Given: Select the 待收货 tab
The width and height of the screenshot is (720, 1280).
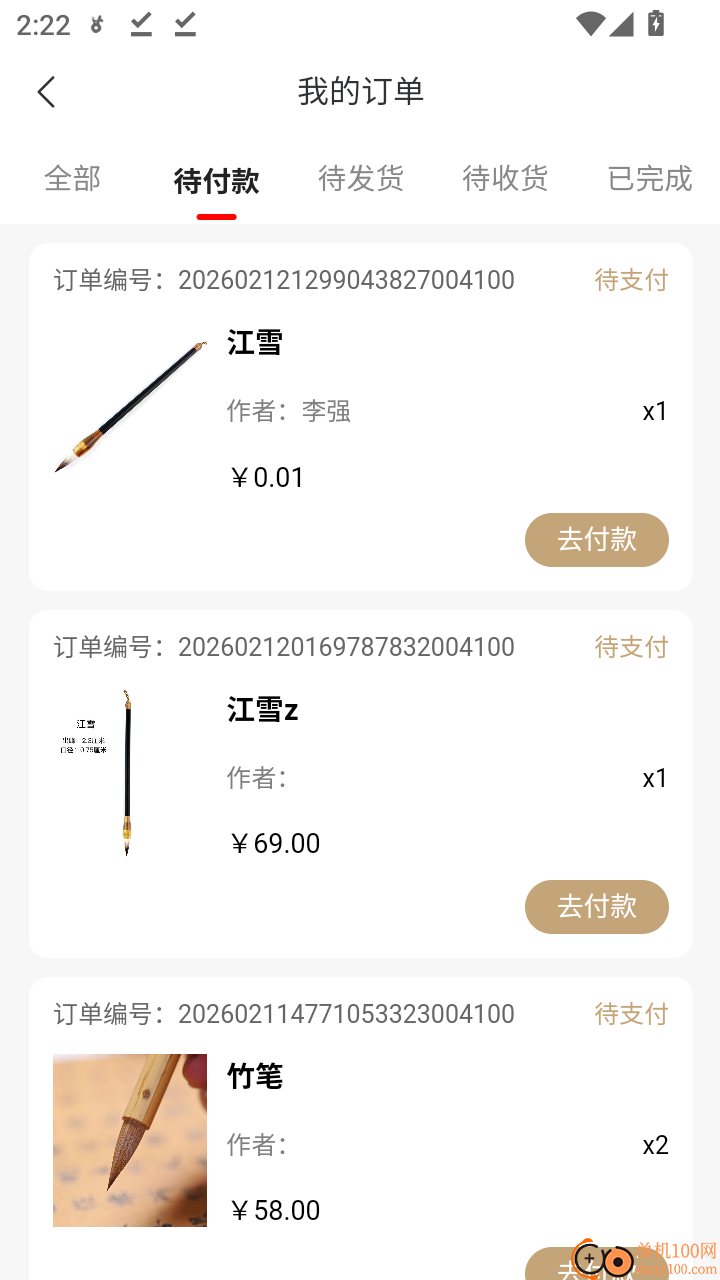Looking at the screenshot, I should click(505, 178).
